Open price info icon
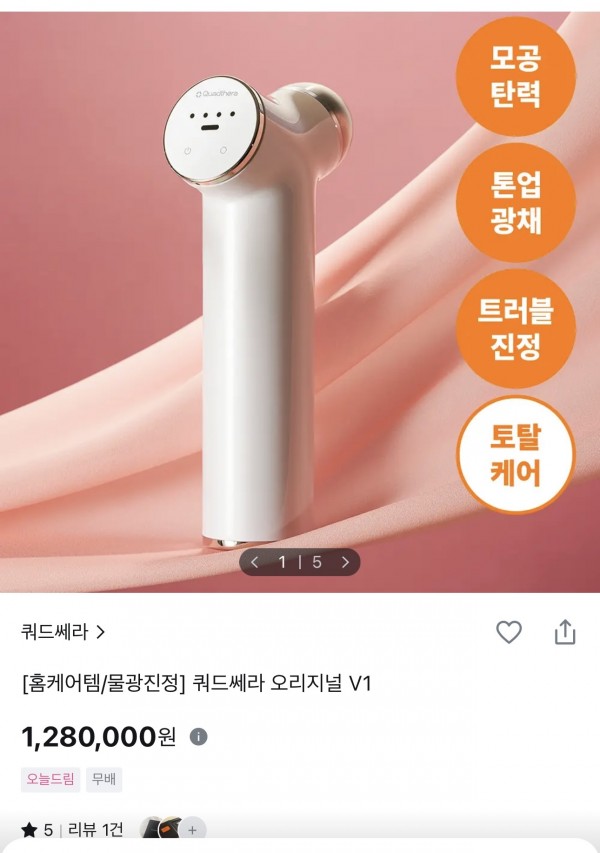Viewport: 600px width, 853px height. tap(199, 737)
